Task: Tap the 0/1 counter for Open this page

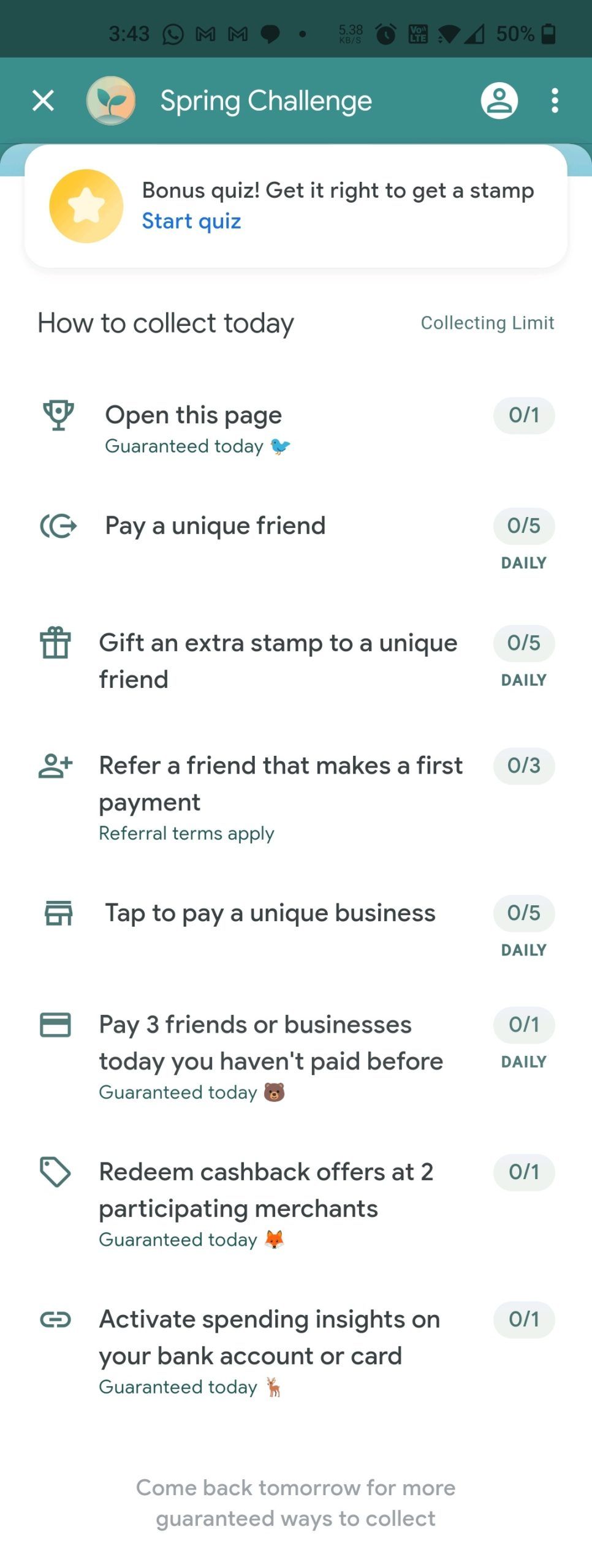Action: (523, 415)
